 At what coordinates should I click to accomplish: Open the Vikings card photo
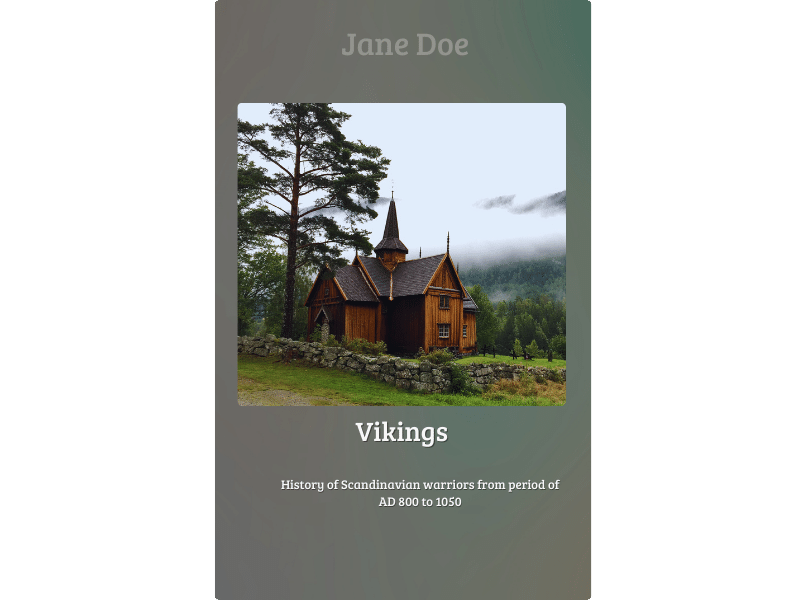[x=401, y=254]
